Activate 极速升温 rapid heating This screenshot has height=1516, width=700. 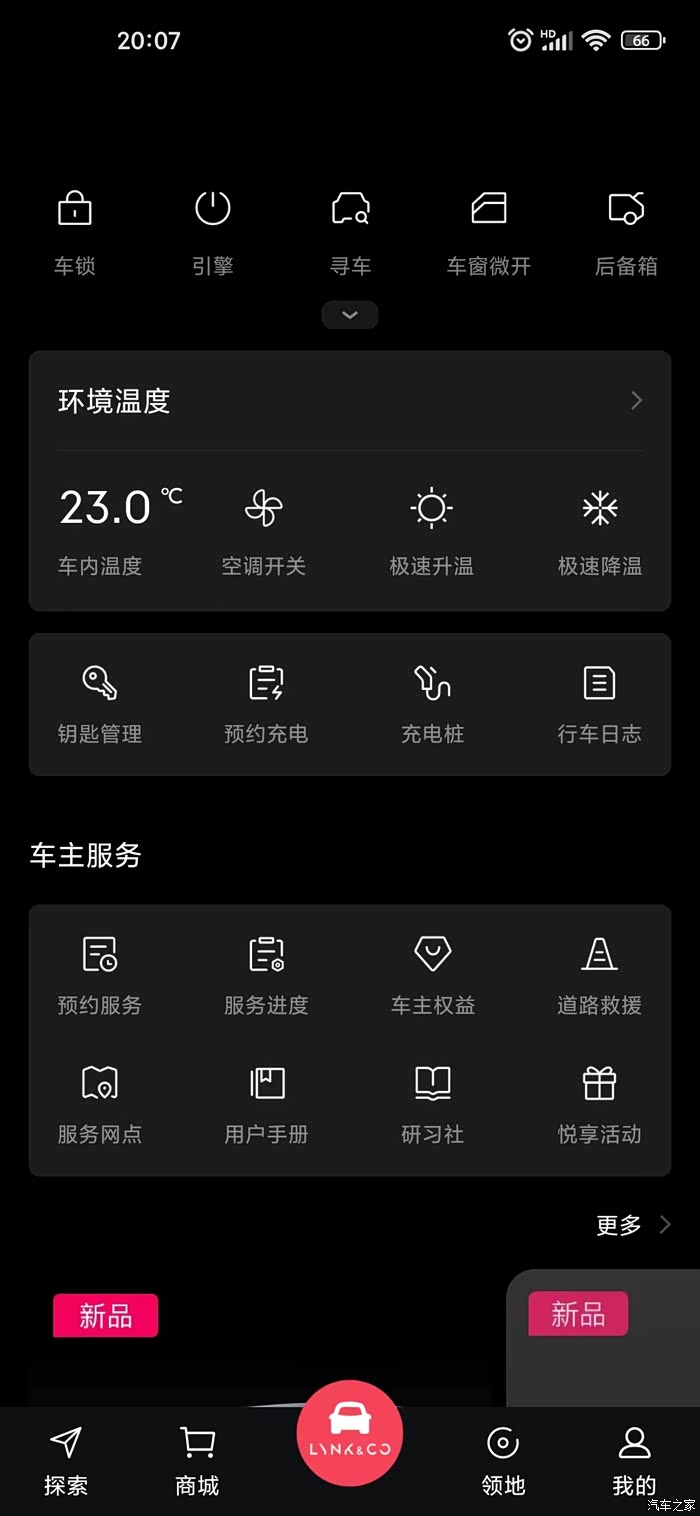click(431, 530)
